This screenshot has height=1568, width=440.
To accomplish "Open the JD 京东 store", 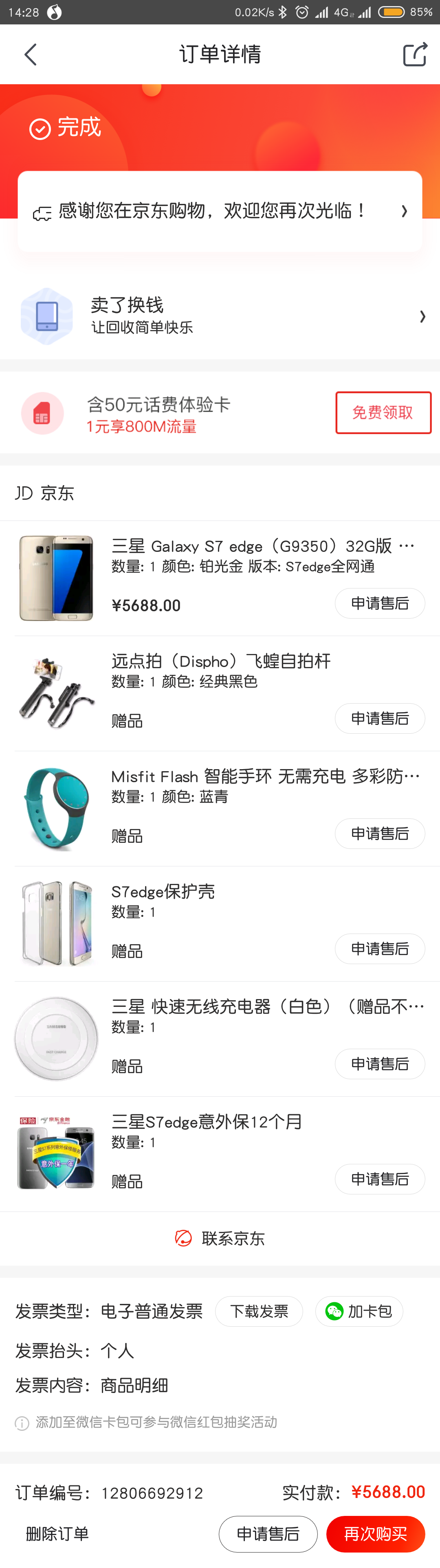I will 45,493.
